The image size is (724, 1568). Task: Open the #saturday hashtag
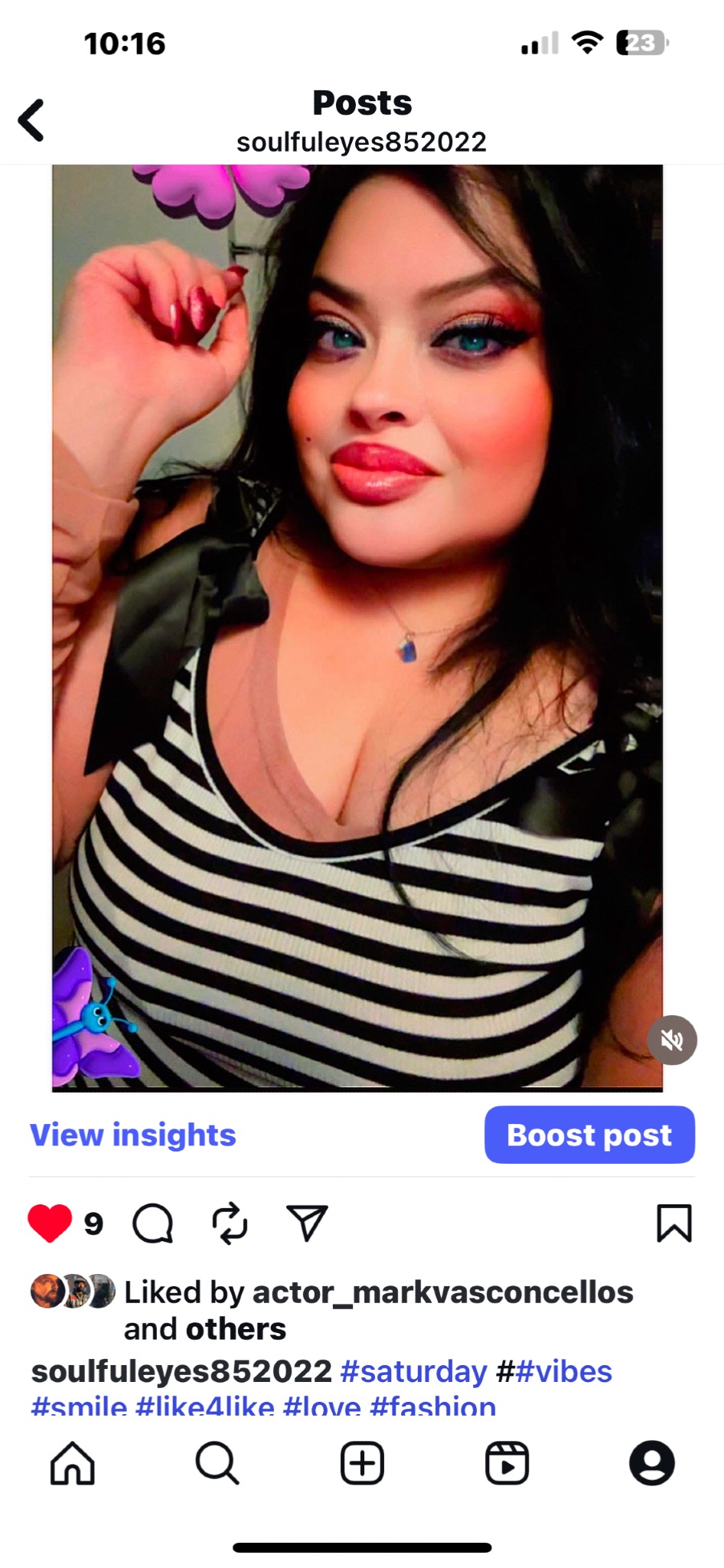[413, 1371]
